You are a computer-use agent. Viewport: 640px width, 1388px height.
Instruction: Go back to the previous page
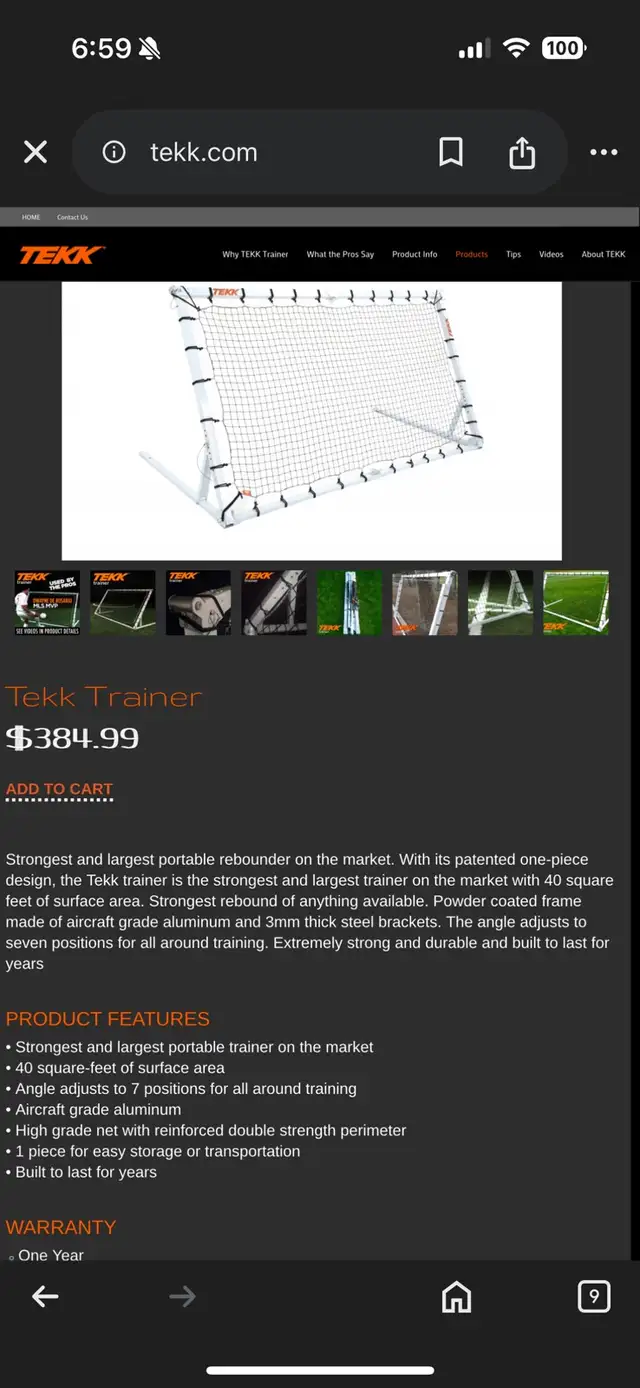(45, 1297)
